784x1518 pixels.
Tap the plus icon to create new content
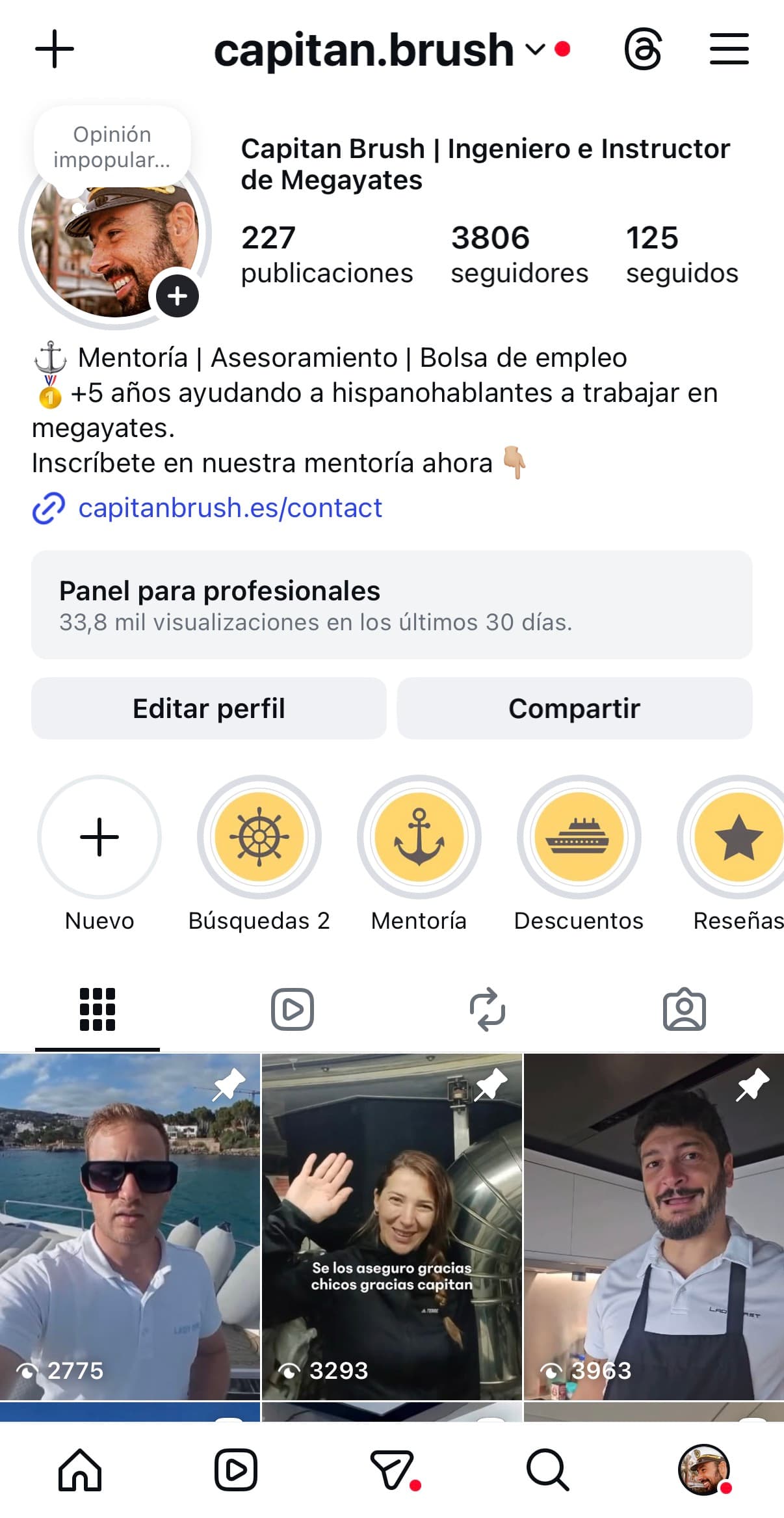point(54,49)
